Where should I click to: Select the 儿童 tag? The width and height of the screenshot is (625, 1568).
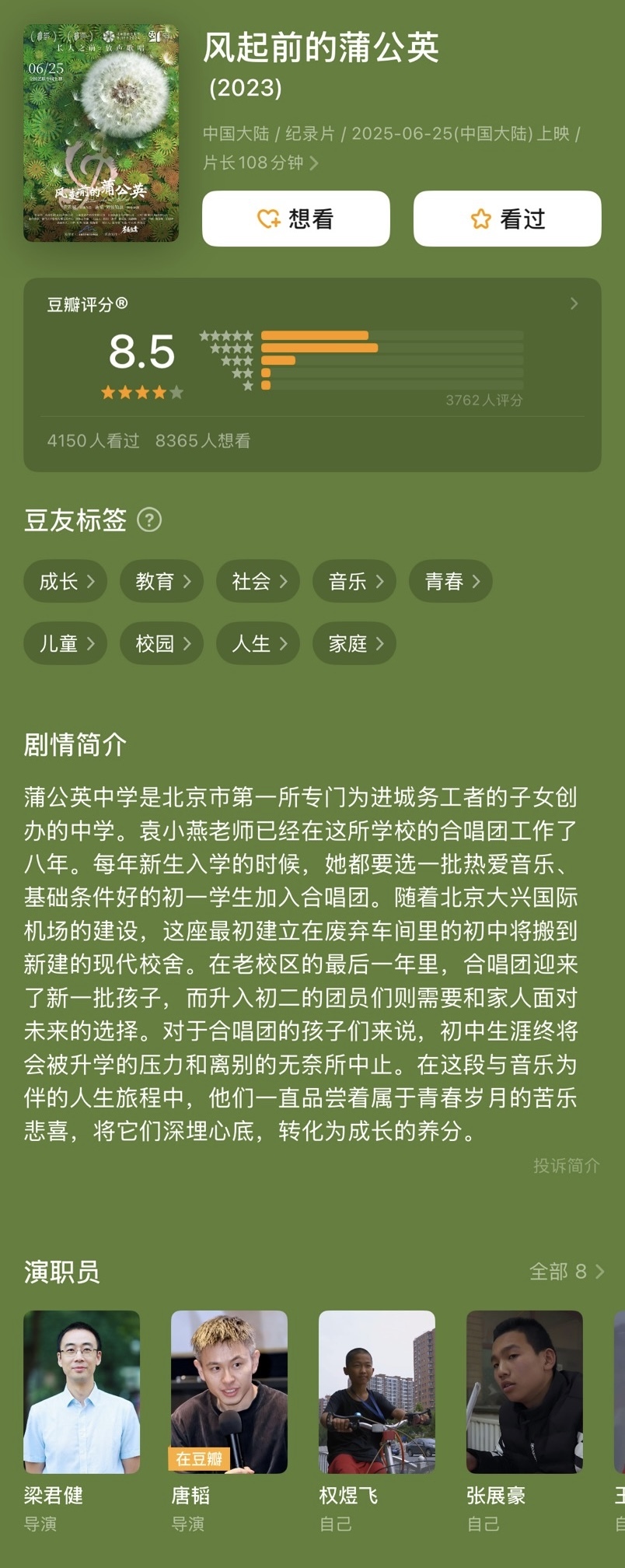tap(65, 643)
